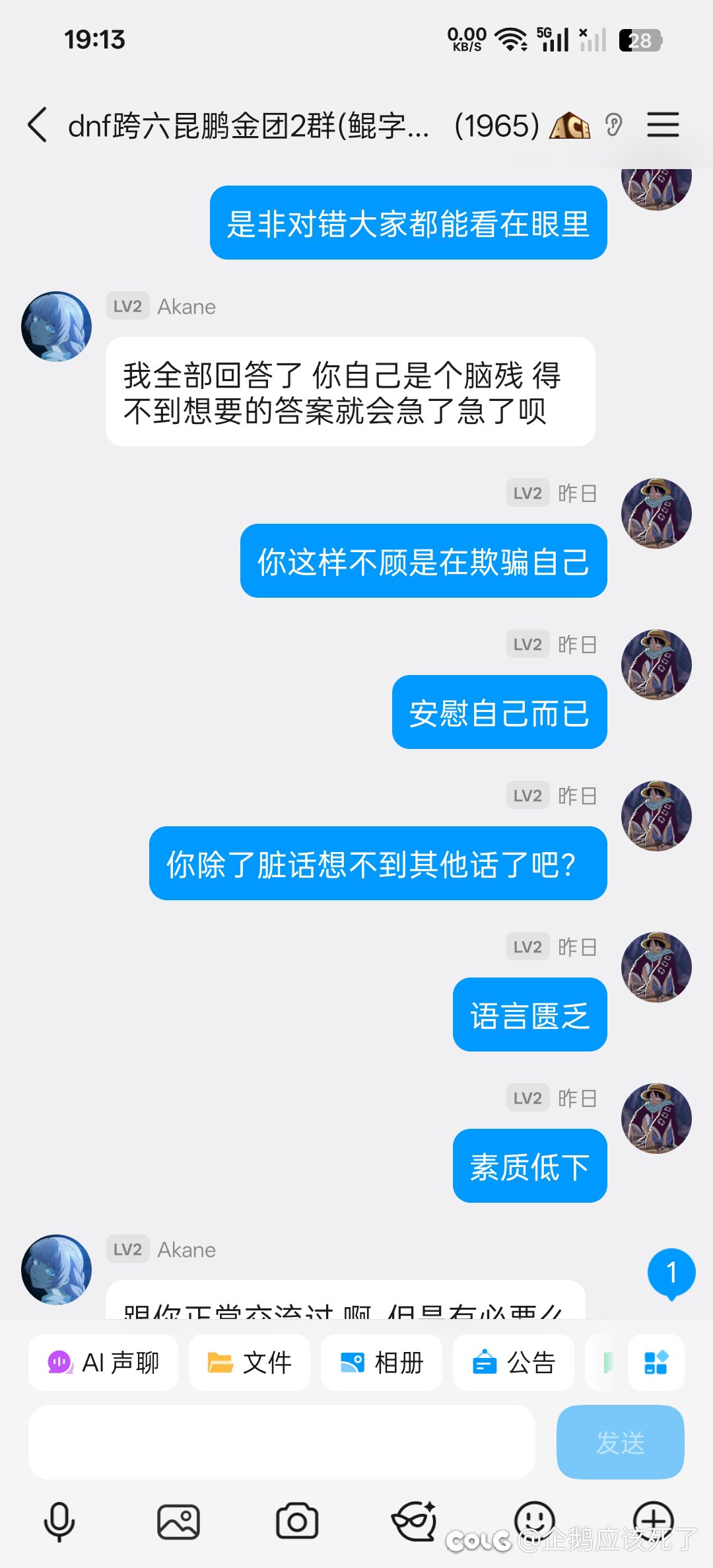Viewport: 713px width, 1568px height.
Task: Focus the message input field
Action: 281,1442
